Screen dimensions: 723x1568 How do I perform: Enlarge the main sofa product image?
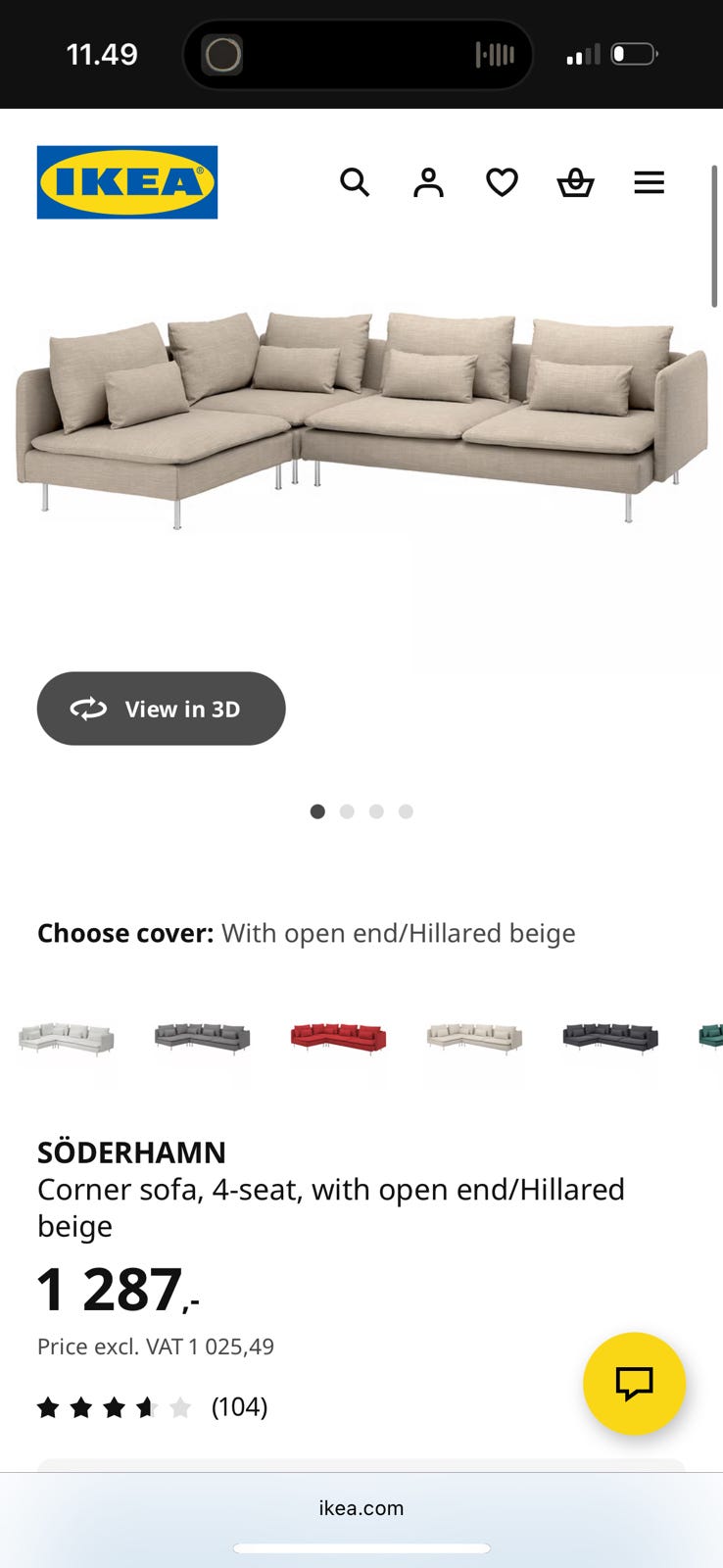click(361, 421)
